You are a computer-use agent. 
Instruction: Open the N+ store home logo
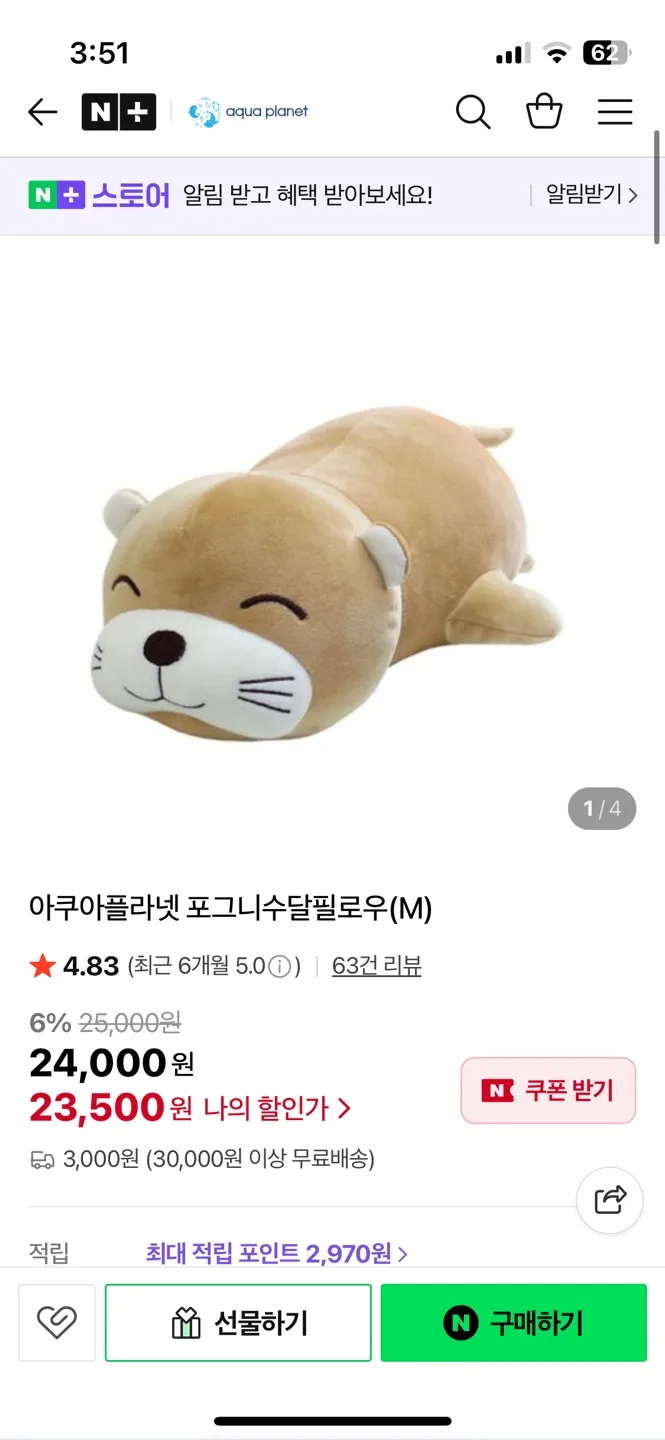(x=118, y=112)
